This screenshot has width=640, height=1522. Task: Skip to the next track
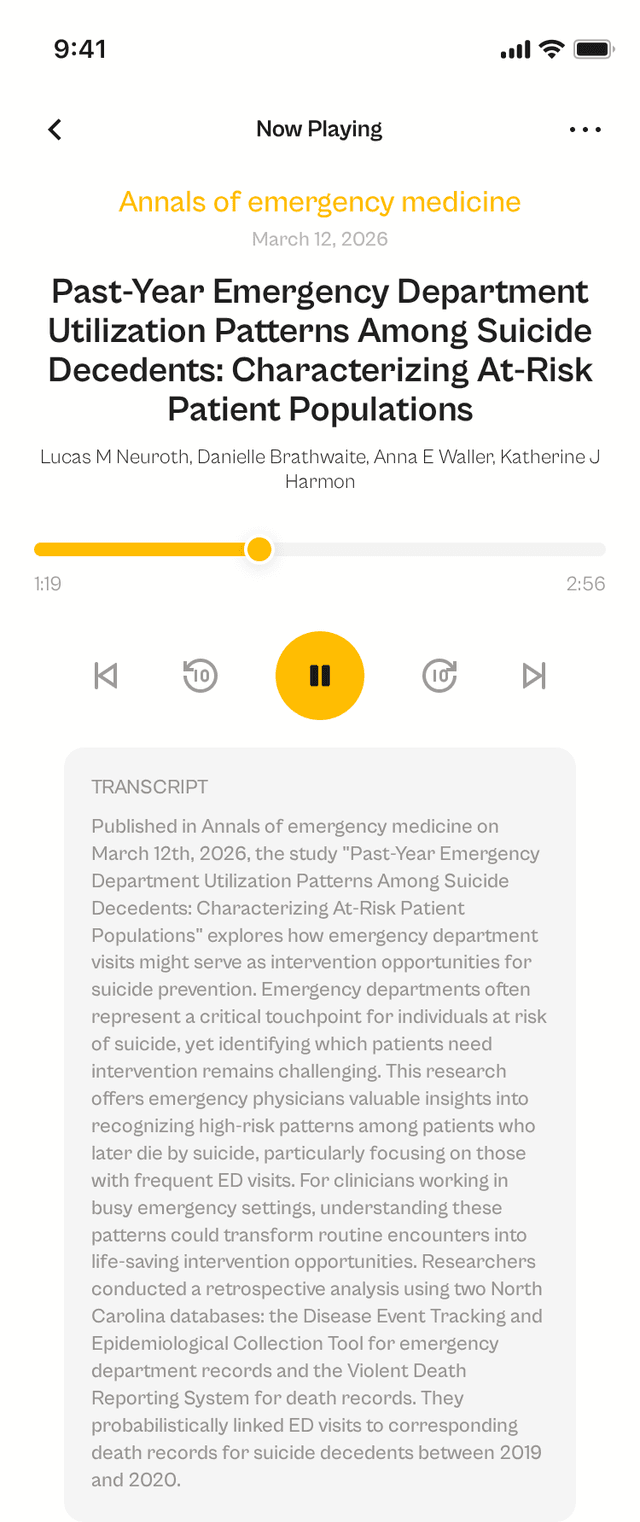pyautogui.click(x=535, y=676)
